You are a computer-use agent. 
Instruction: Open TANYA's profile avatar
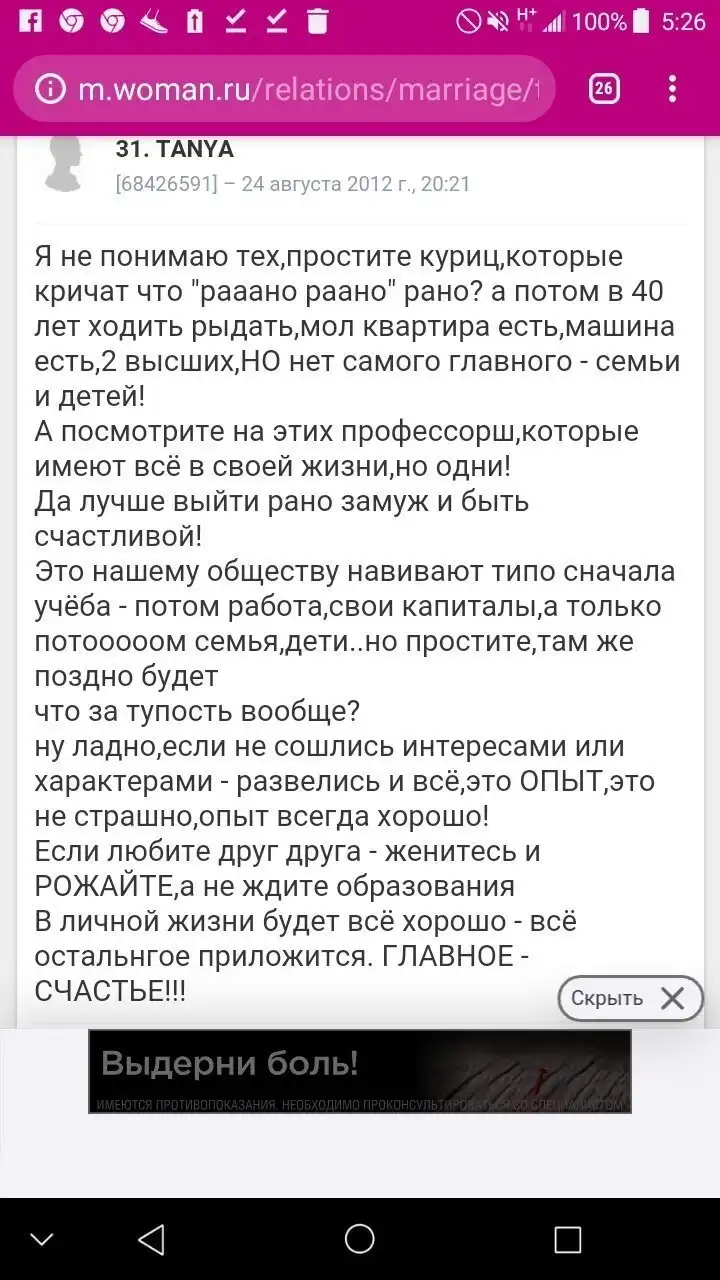pos(65,163)
